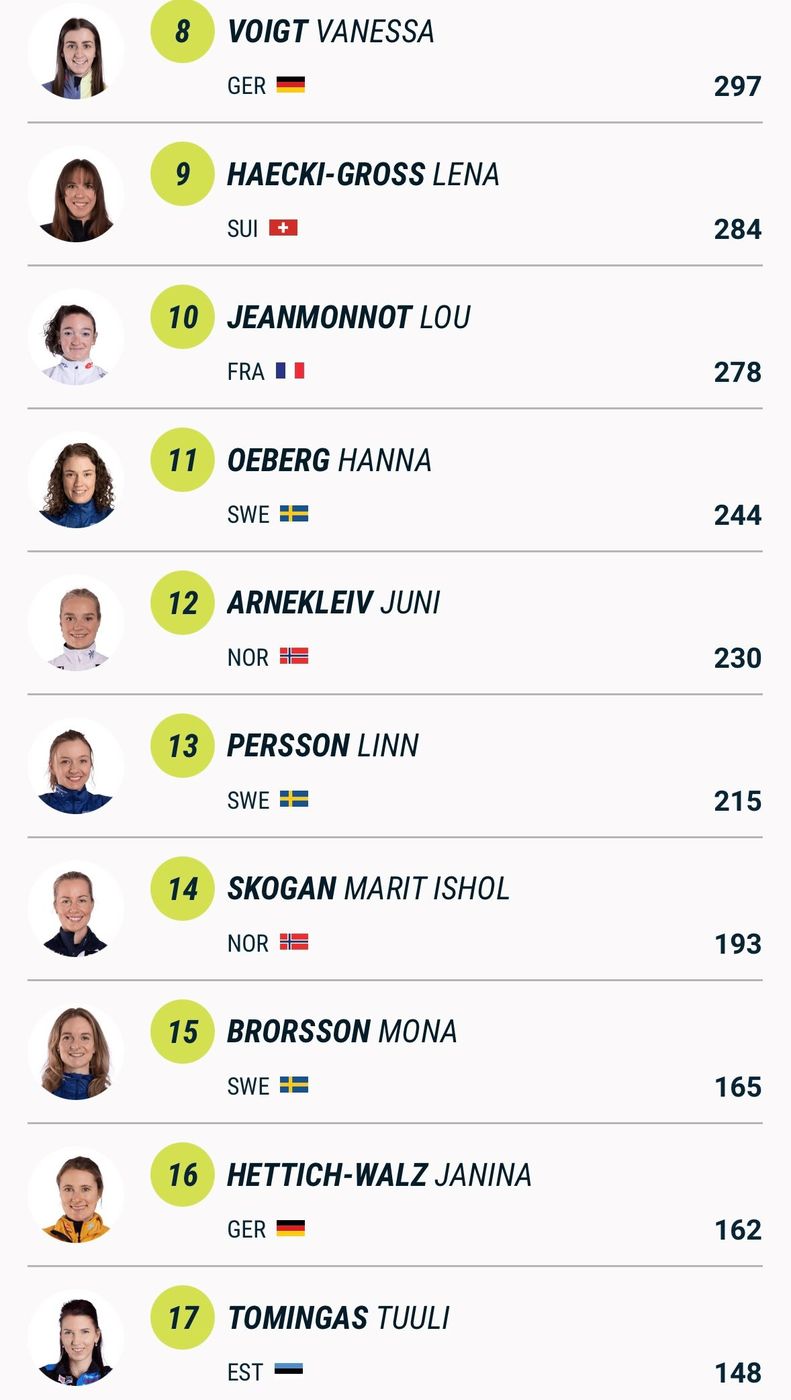791x1400 pixels.
Task: Open Vanessa Voigt's athlete profile
Action: tap(330, 32)
